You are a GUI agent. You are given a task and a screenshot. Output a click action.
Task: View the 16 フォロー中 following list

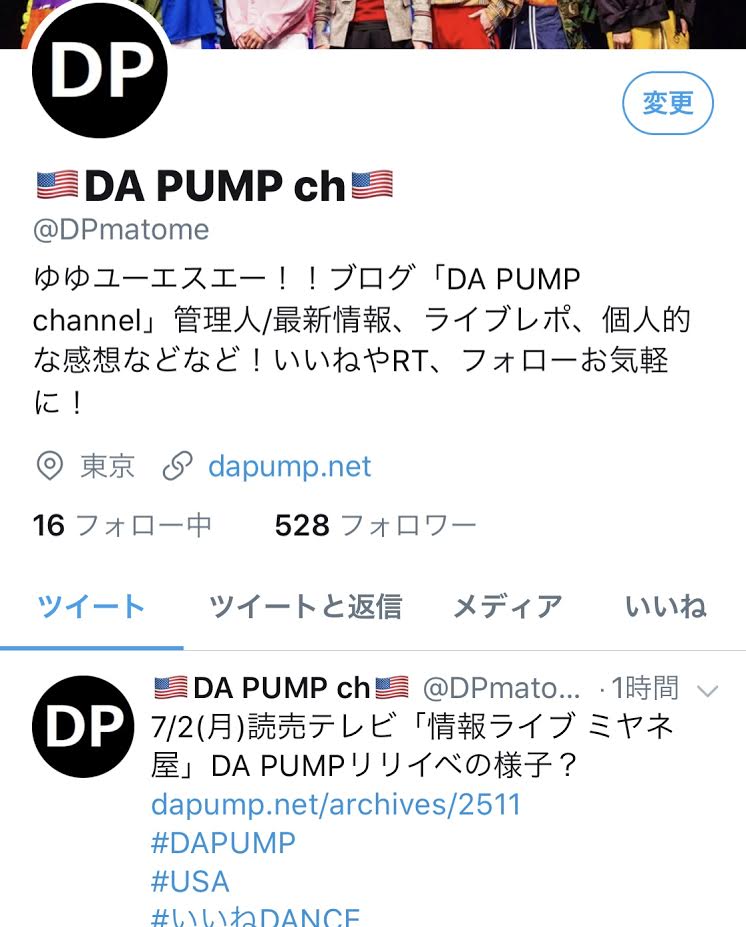pyautogui.click(x=122, y=525)
